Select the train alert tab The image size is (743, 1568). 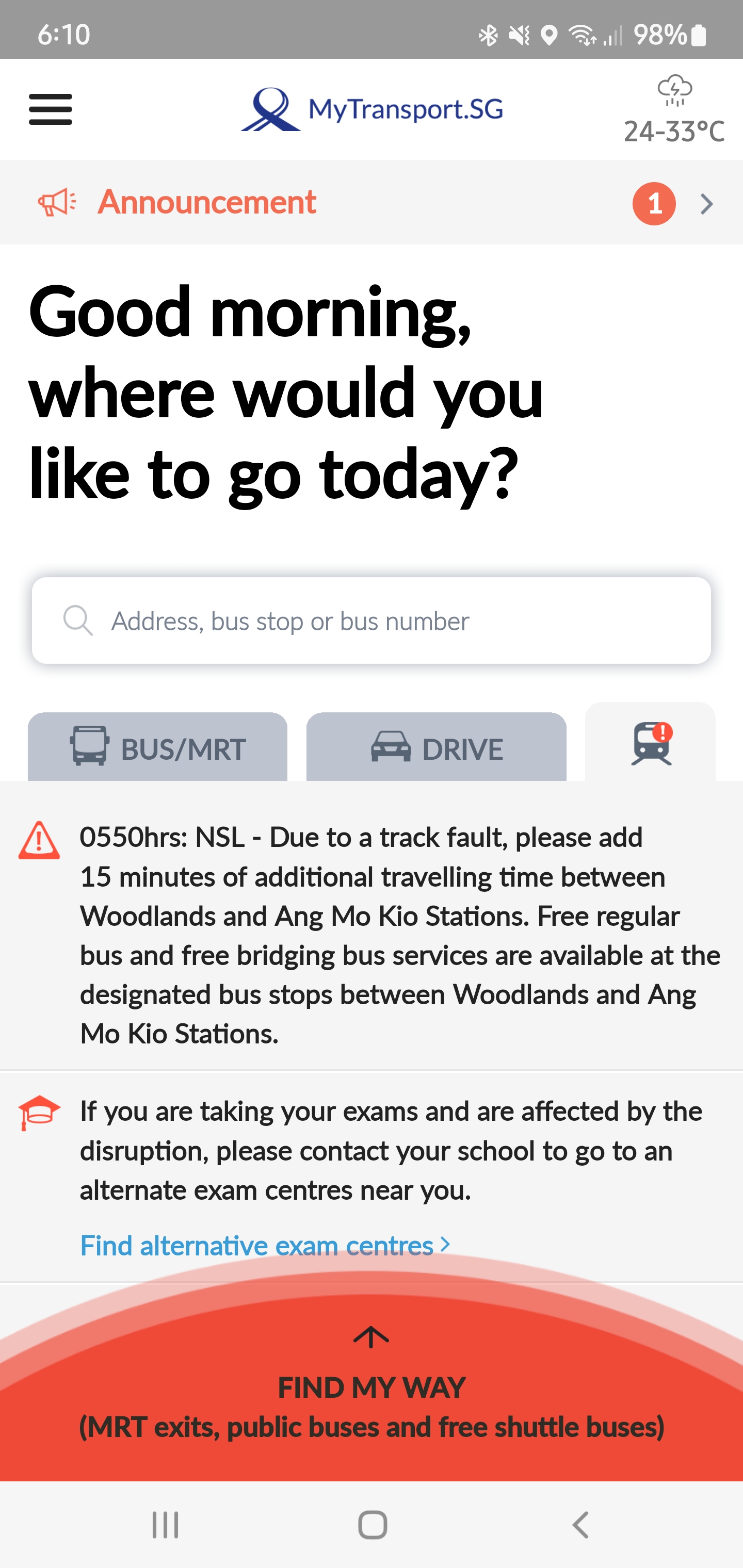tap(651, 743)
